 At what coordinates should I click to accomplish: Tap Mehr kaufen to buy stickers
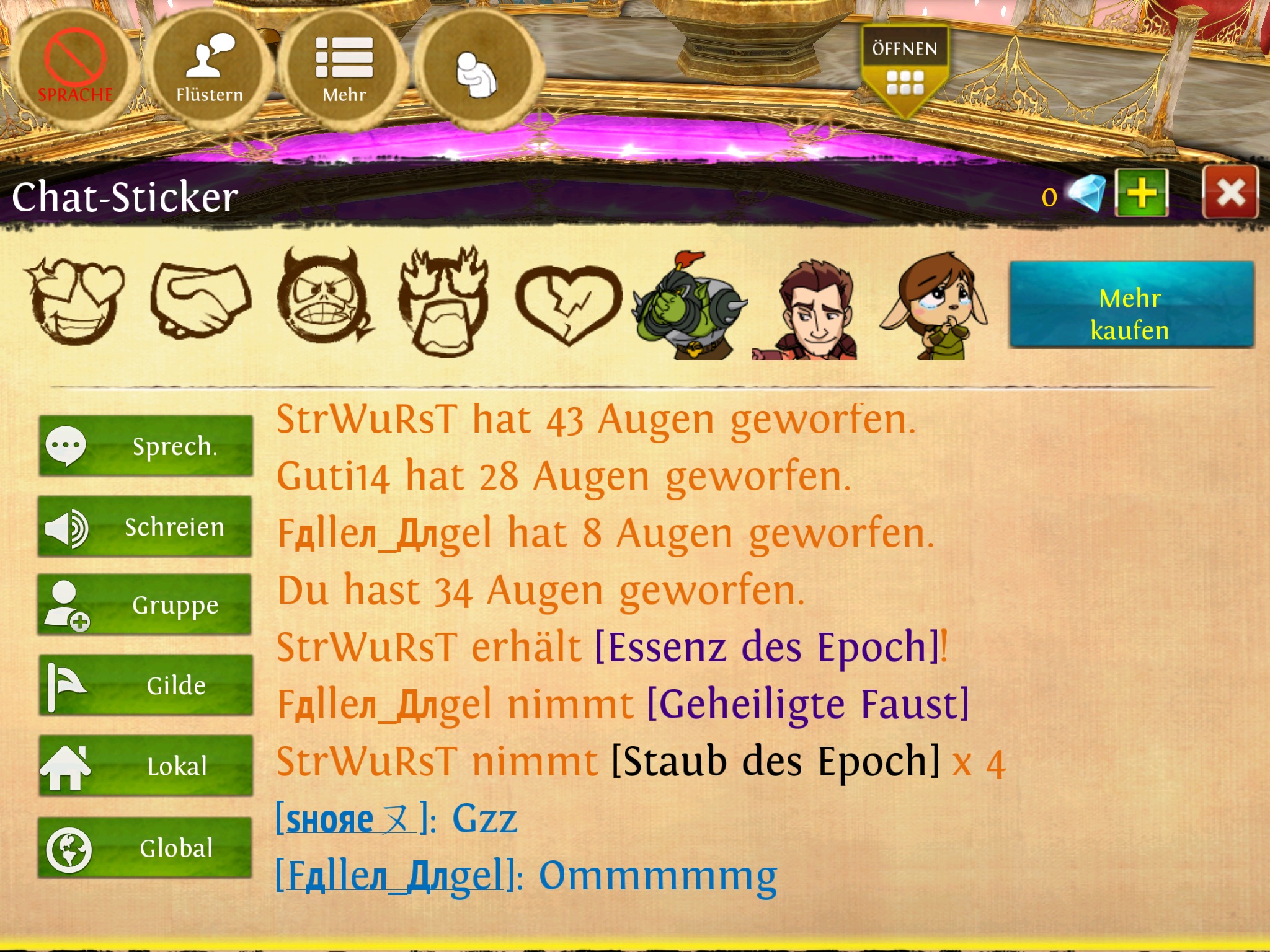[x=1130, y=305]
